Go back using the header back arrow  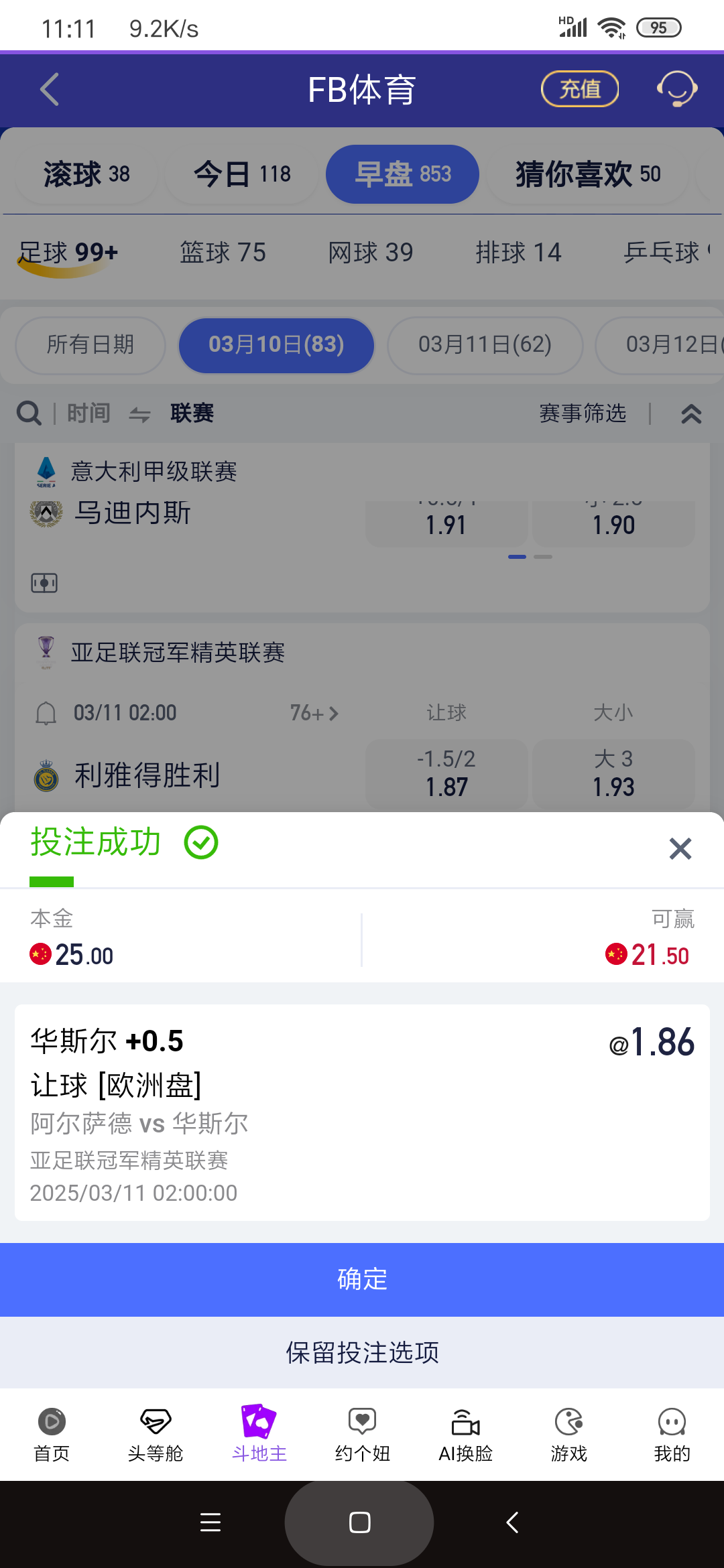tap(50, 89)
